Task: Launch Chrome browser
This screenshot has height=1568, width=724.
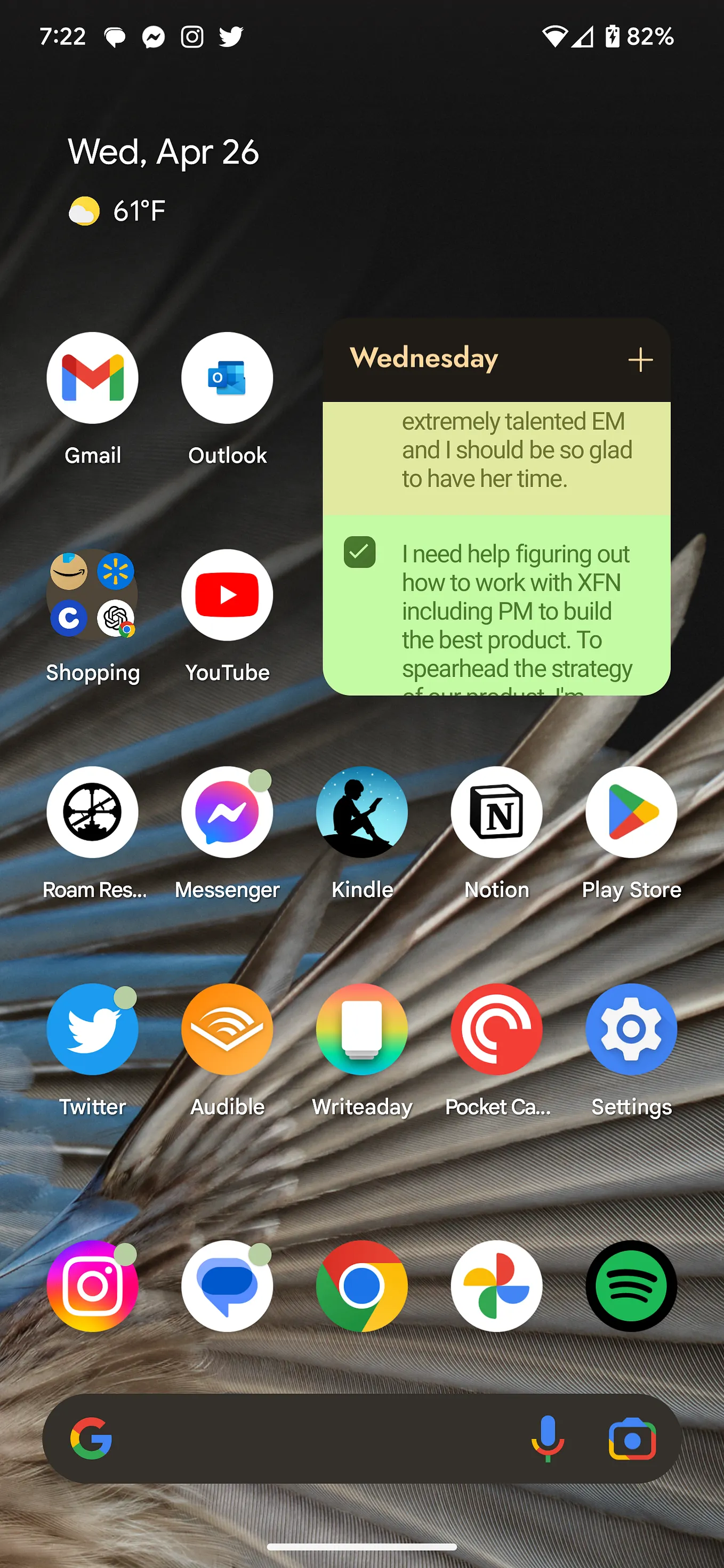Action: 361,1284
